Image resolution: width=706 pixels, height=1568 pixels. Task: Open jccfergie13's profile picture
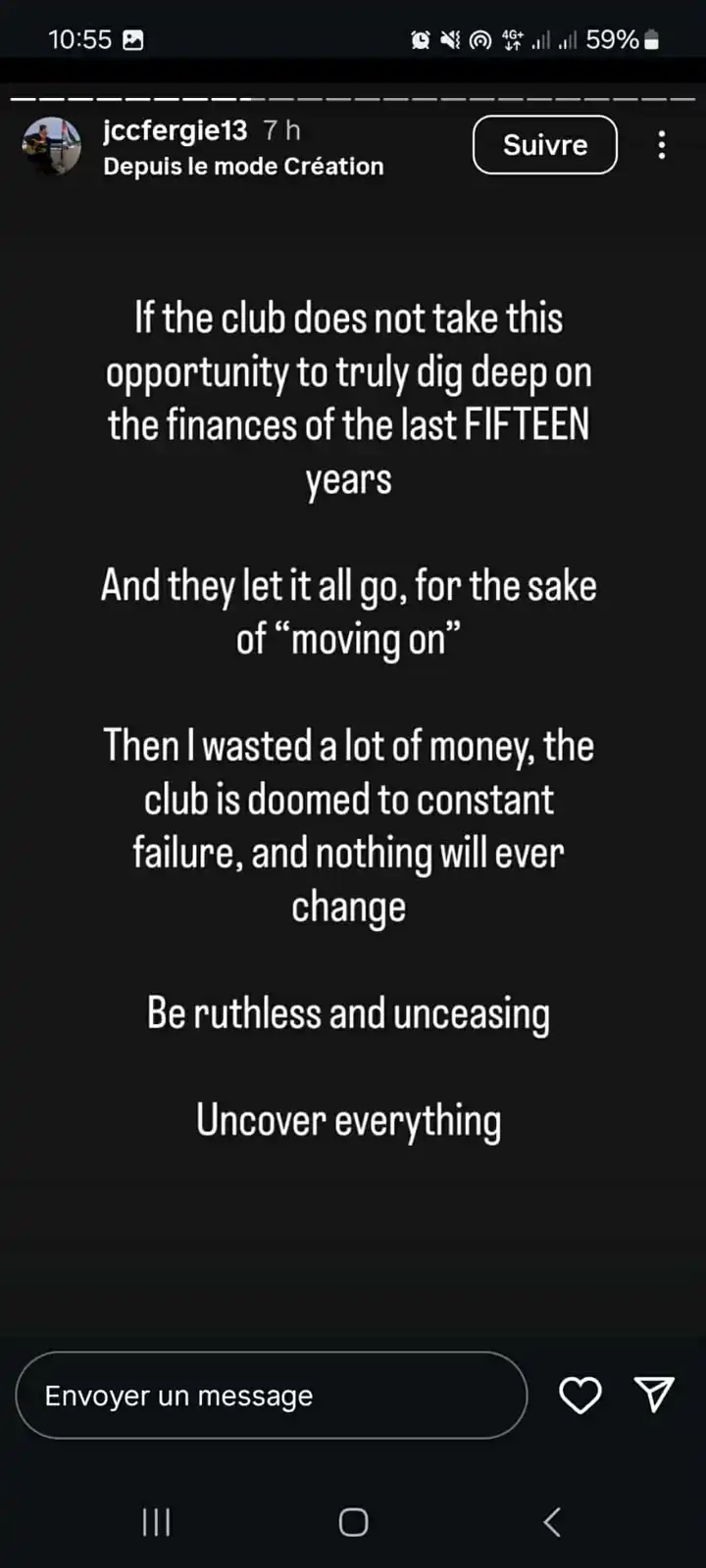[51, 146]
